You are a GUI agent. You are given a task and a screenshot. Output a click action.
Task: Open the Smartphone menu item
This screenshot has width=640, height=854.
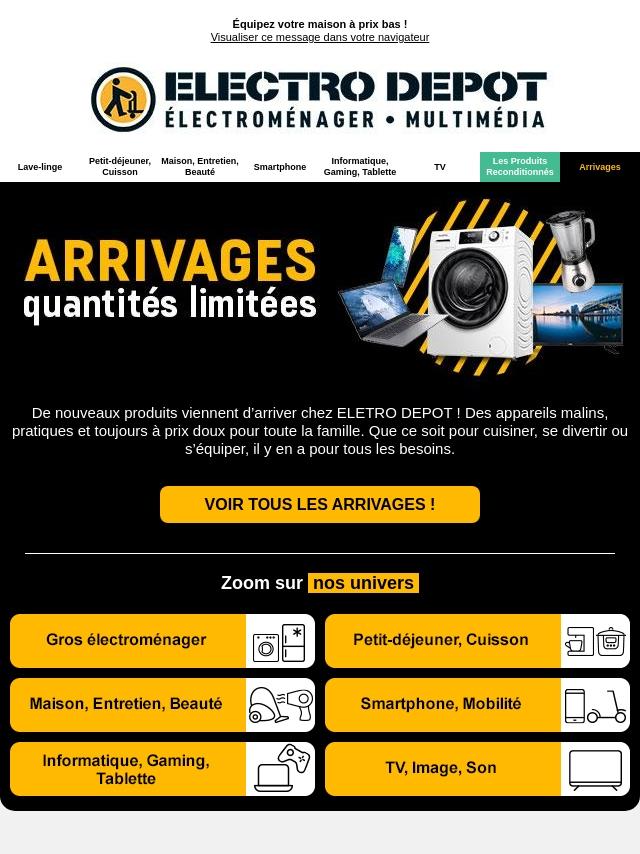280,167
